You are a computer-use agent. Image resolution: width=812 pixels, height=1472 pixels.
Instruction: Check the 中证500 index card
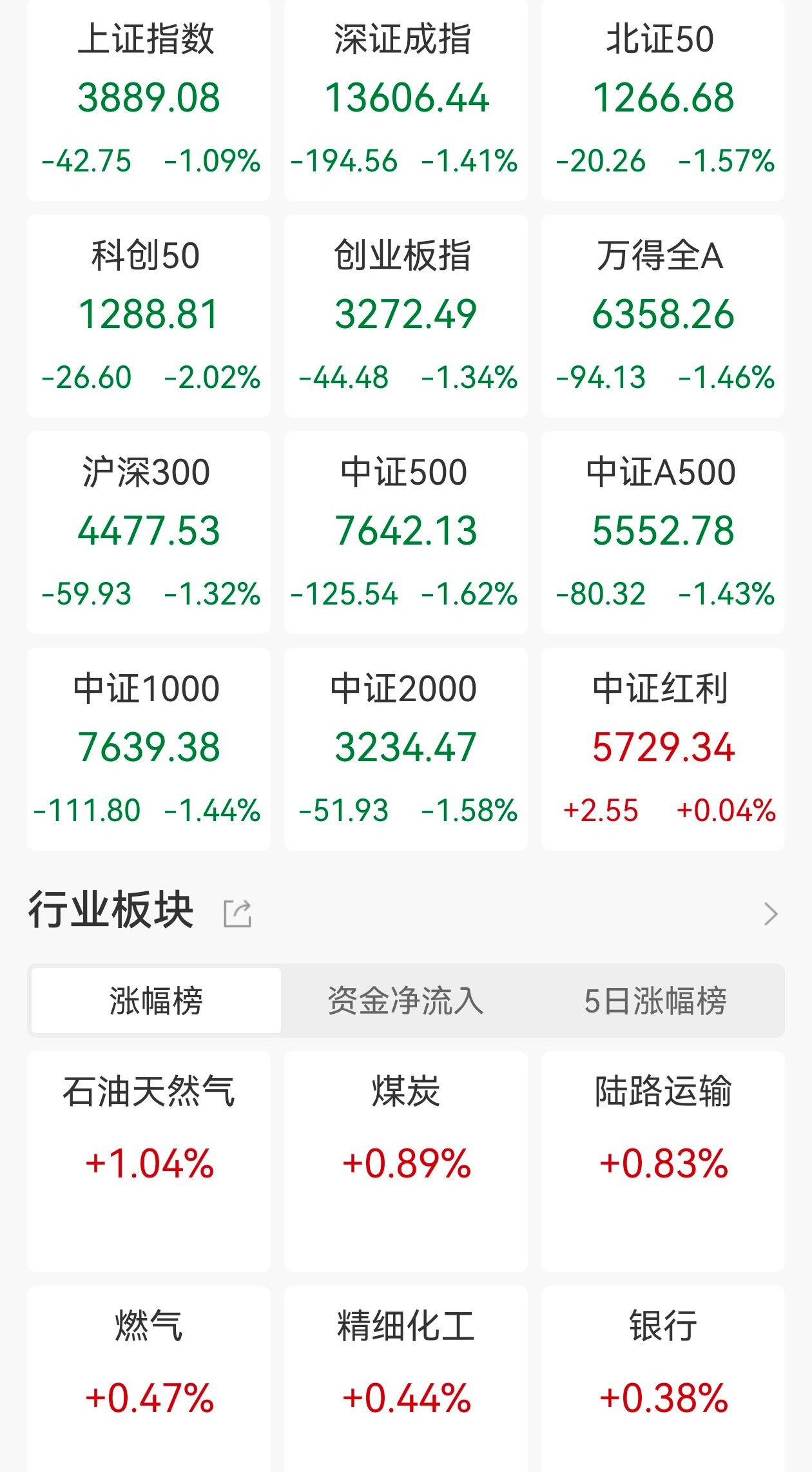point(406,532)
